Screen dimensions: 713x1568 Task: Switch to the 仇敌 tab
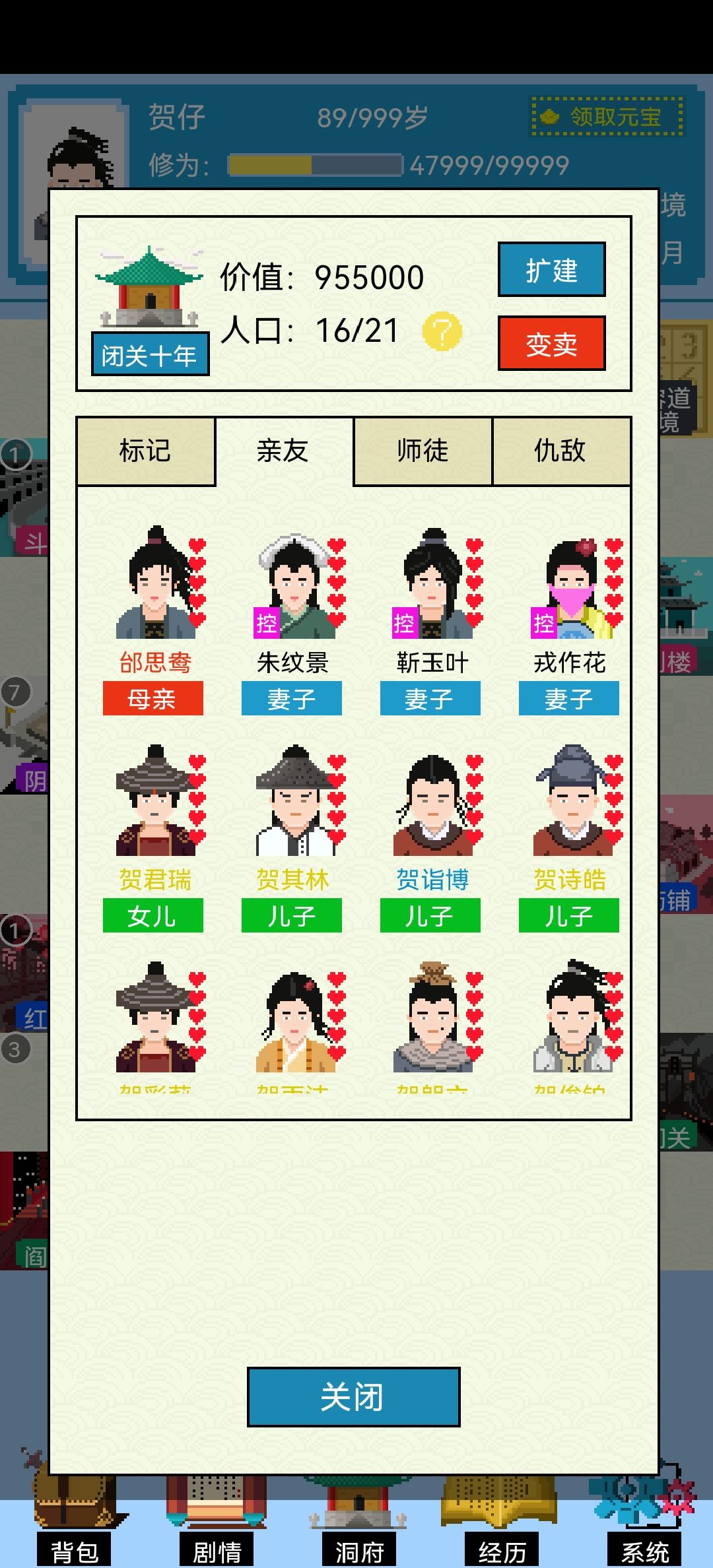(x=561, y=450)
